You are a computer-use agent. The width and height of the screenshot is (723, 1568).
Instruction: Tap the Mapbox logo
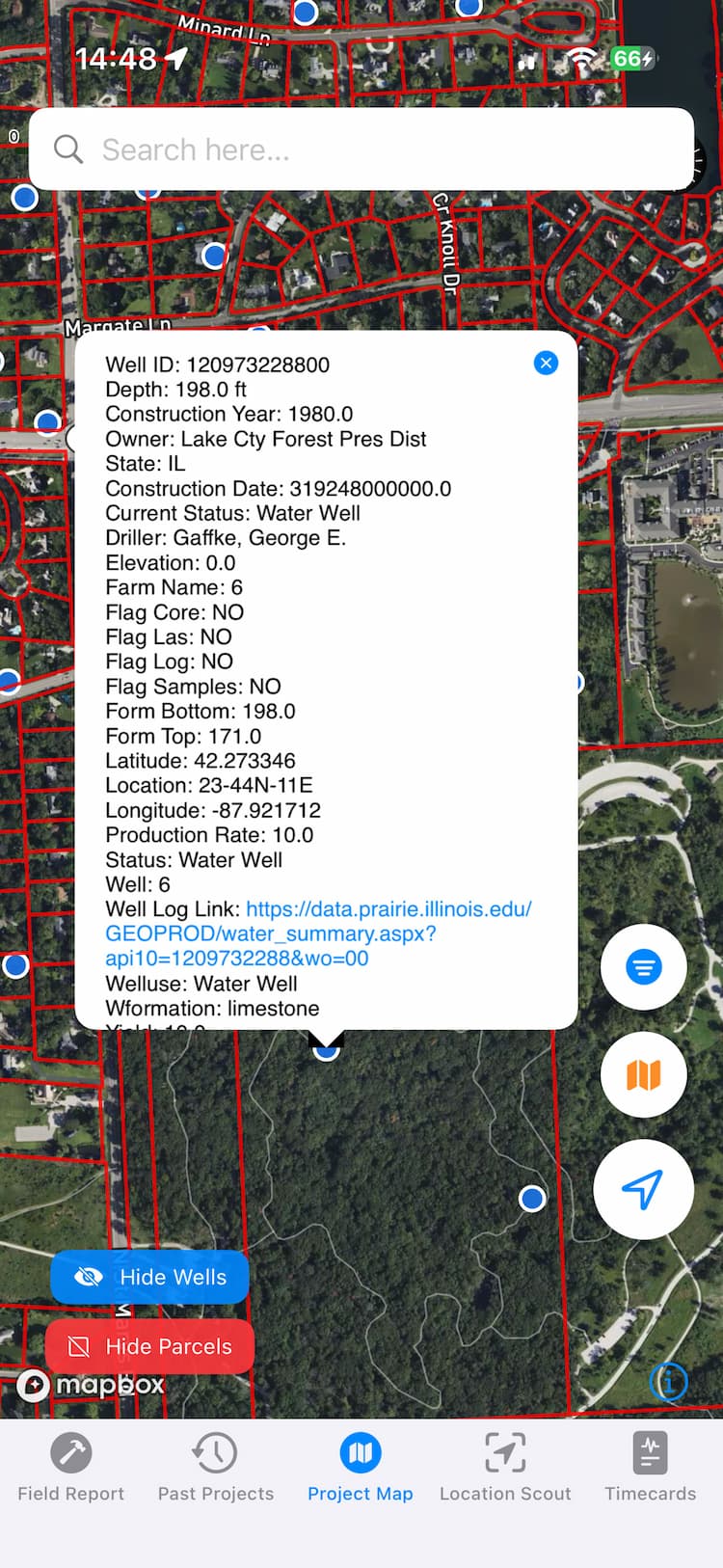(91, 1384)
